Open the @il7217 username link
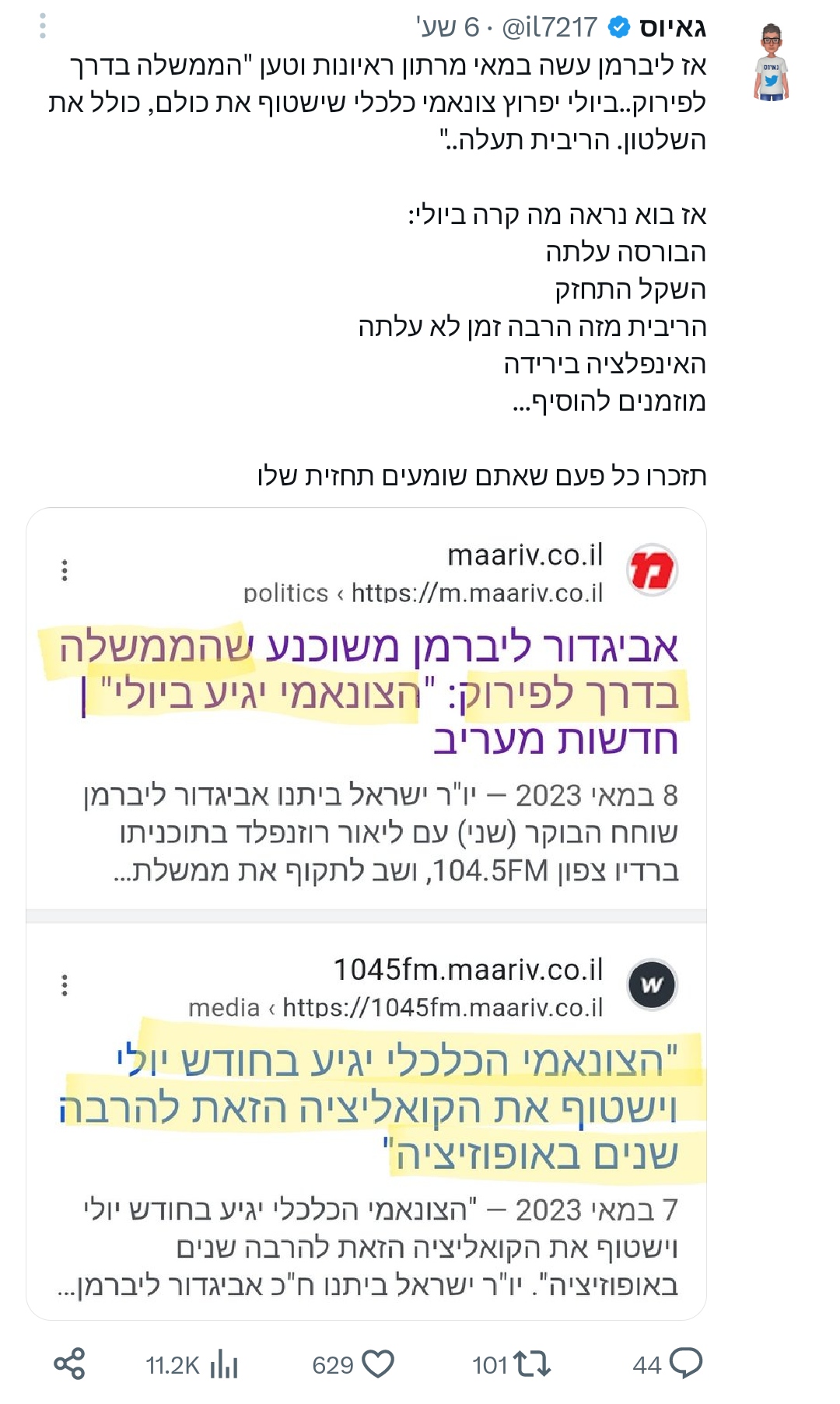 [x=549, y=27]
